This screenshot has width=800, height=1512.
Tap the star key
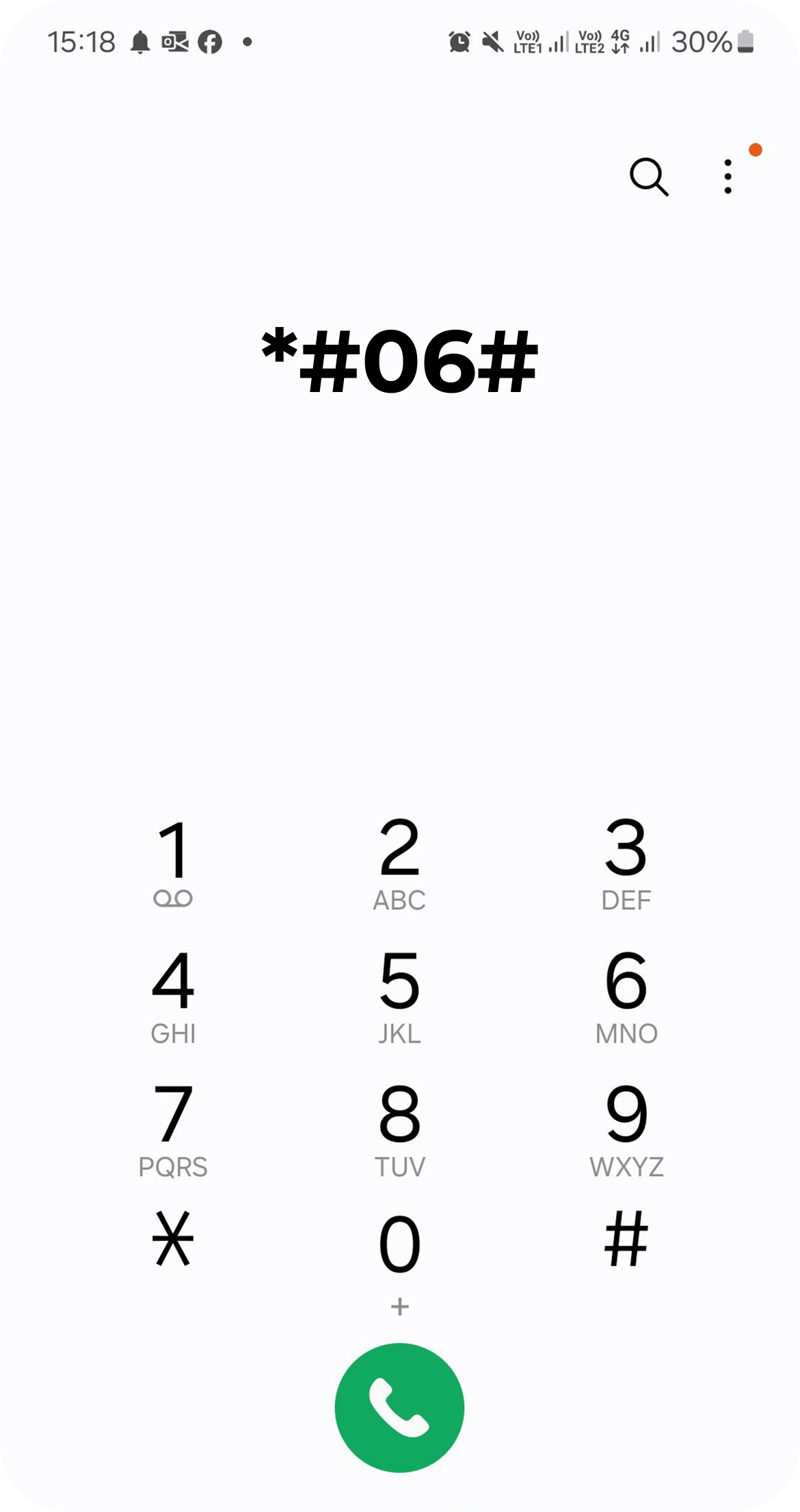point(173,1238)
